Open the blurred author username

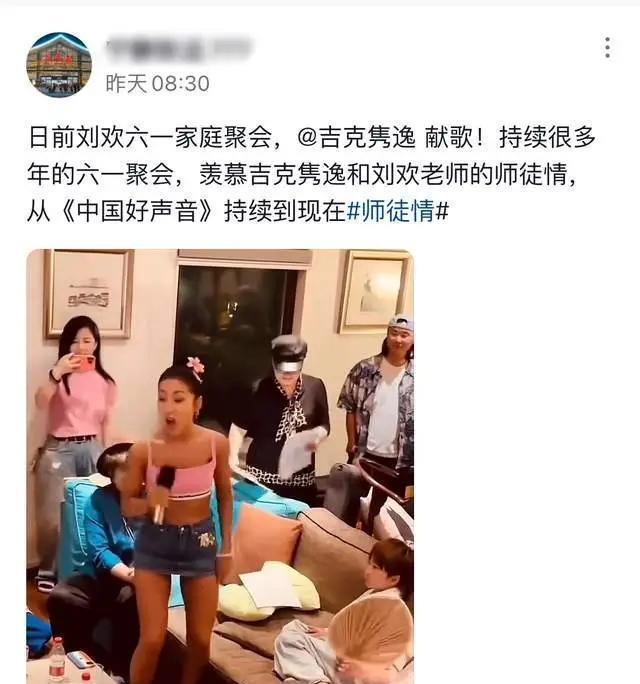coord(179,47)
